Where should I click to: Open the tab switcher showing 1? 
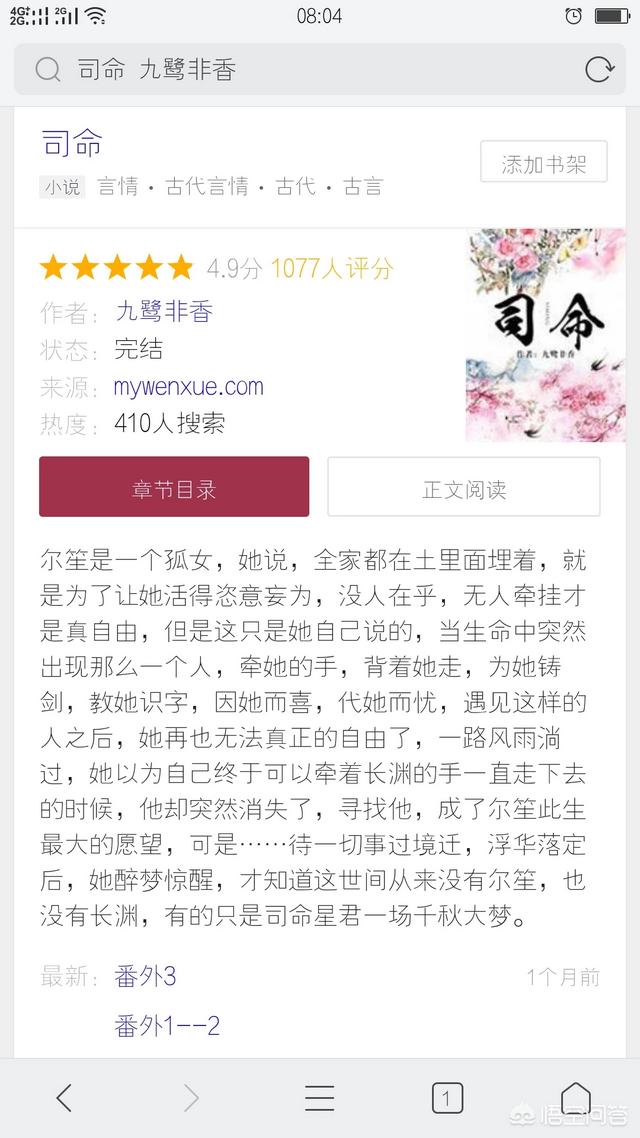point(447,1098)
